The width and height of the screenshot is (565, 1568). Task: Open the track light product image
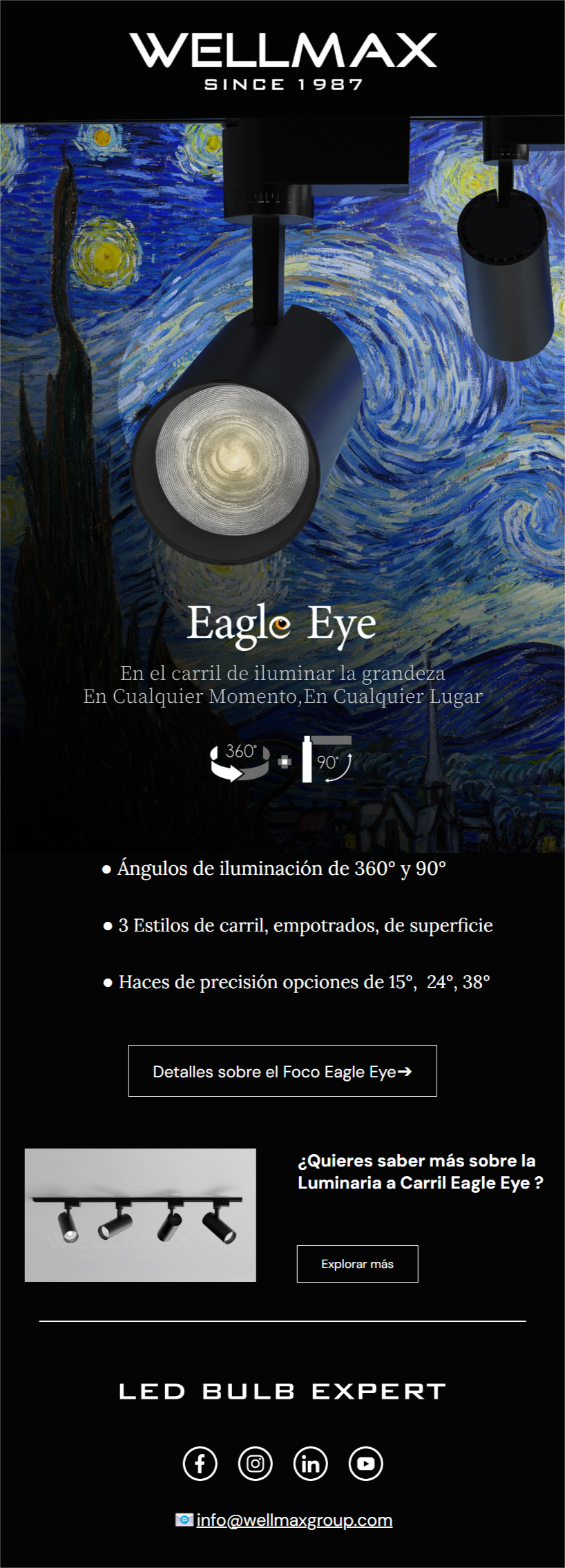(x=140, y=1215)
